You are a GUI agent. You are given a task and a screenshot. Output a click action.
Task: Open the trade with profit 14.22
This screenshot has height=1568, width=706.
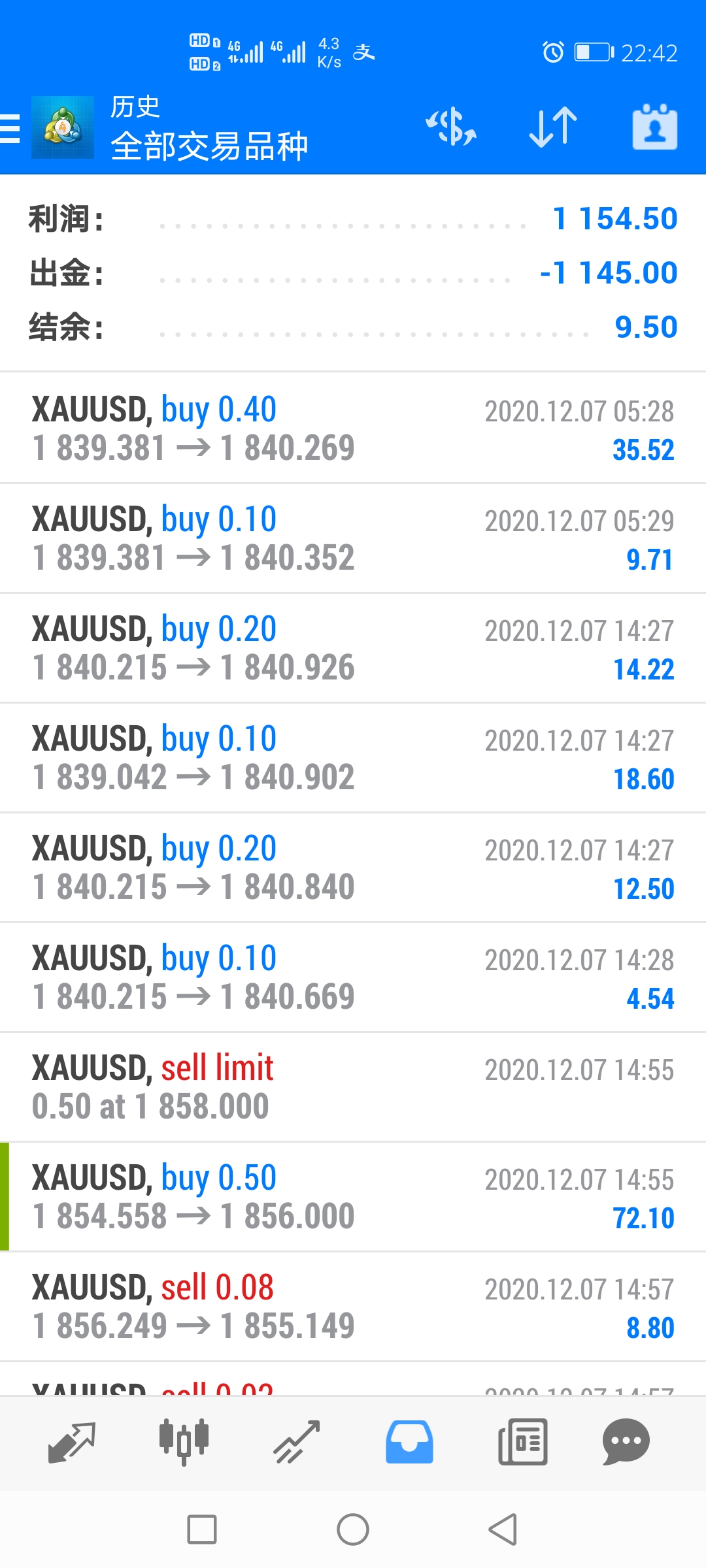coord(353,648)
